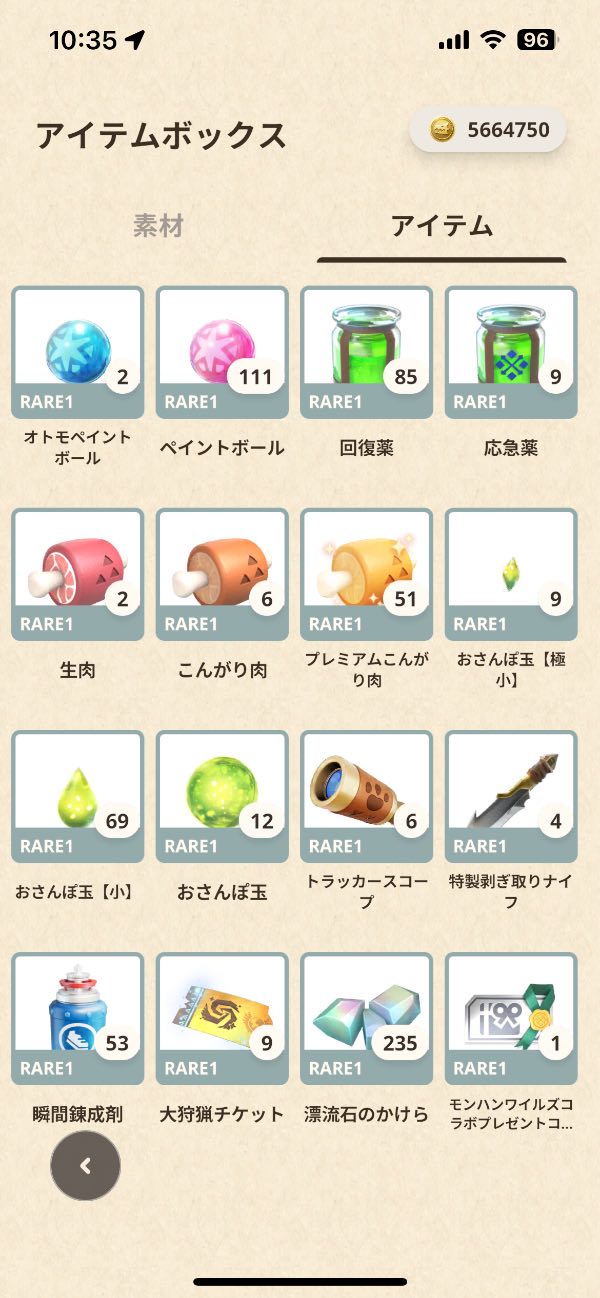Open the モンハンワイルズコラボプレゼント item
The image size is (600, 1298).
click(511, 1018)
